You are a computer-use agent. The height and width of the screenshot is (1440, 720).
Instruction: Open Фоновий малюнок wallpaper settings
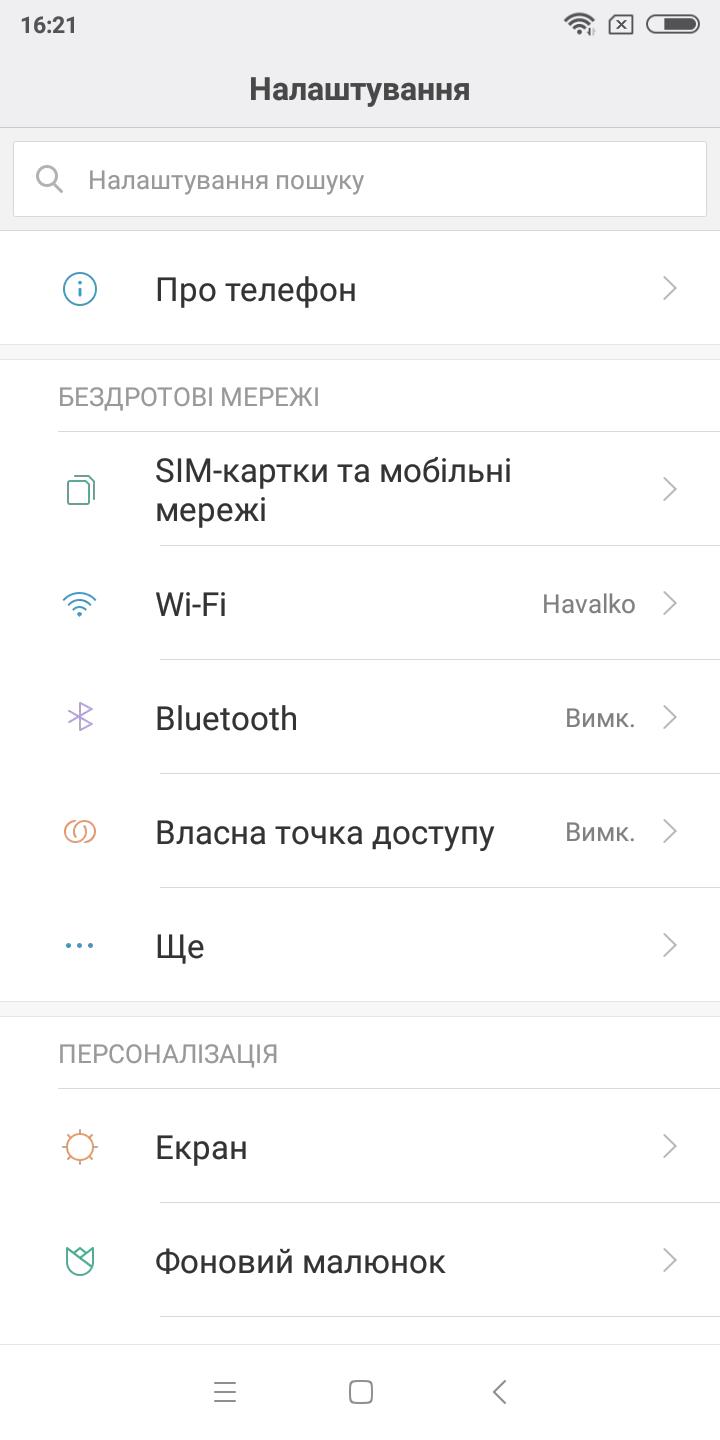point(360,1260)
